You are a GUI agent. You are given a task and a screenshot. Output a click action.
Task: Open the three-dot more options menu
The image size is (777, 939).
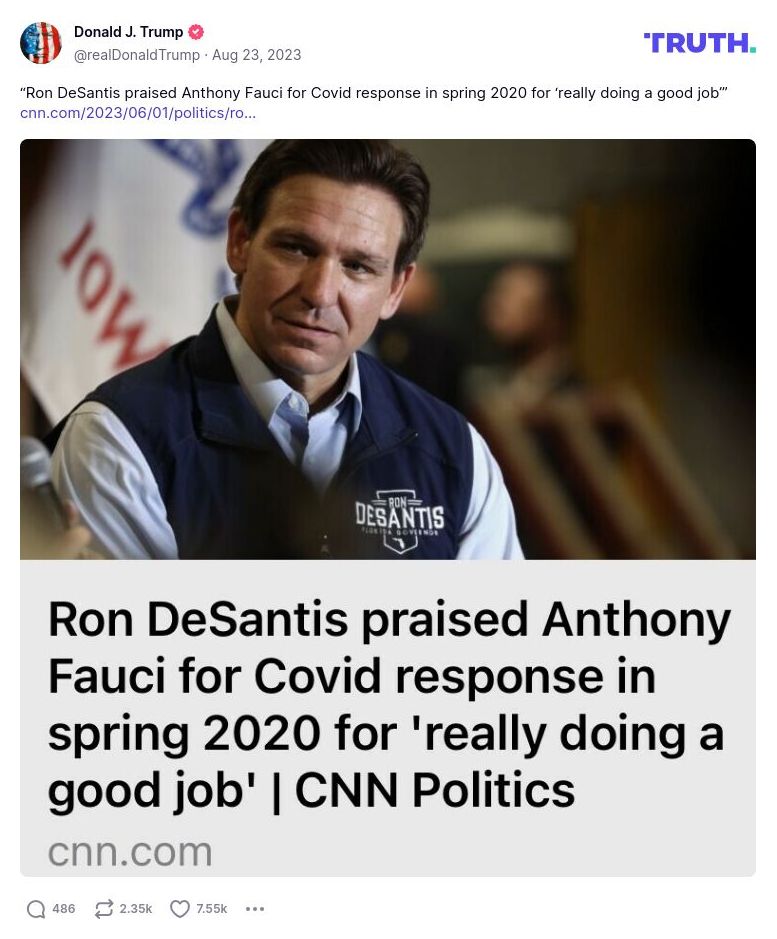(x=255, y=909)
